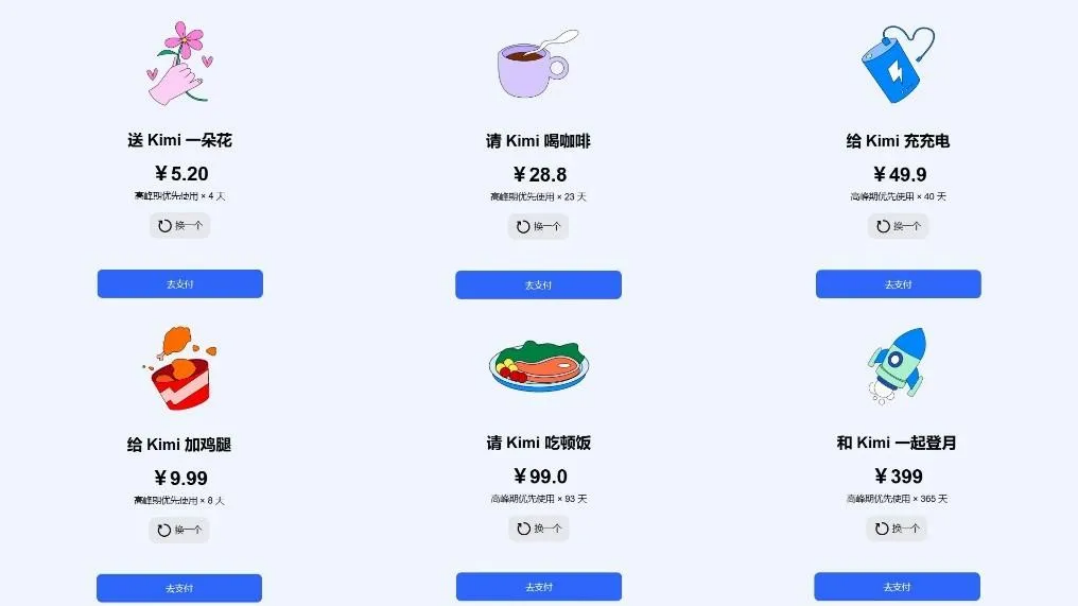Change the 给 Kimi 加鸡腿 option
1079x607 pixels.
point(179,530)
